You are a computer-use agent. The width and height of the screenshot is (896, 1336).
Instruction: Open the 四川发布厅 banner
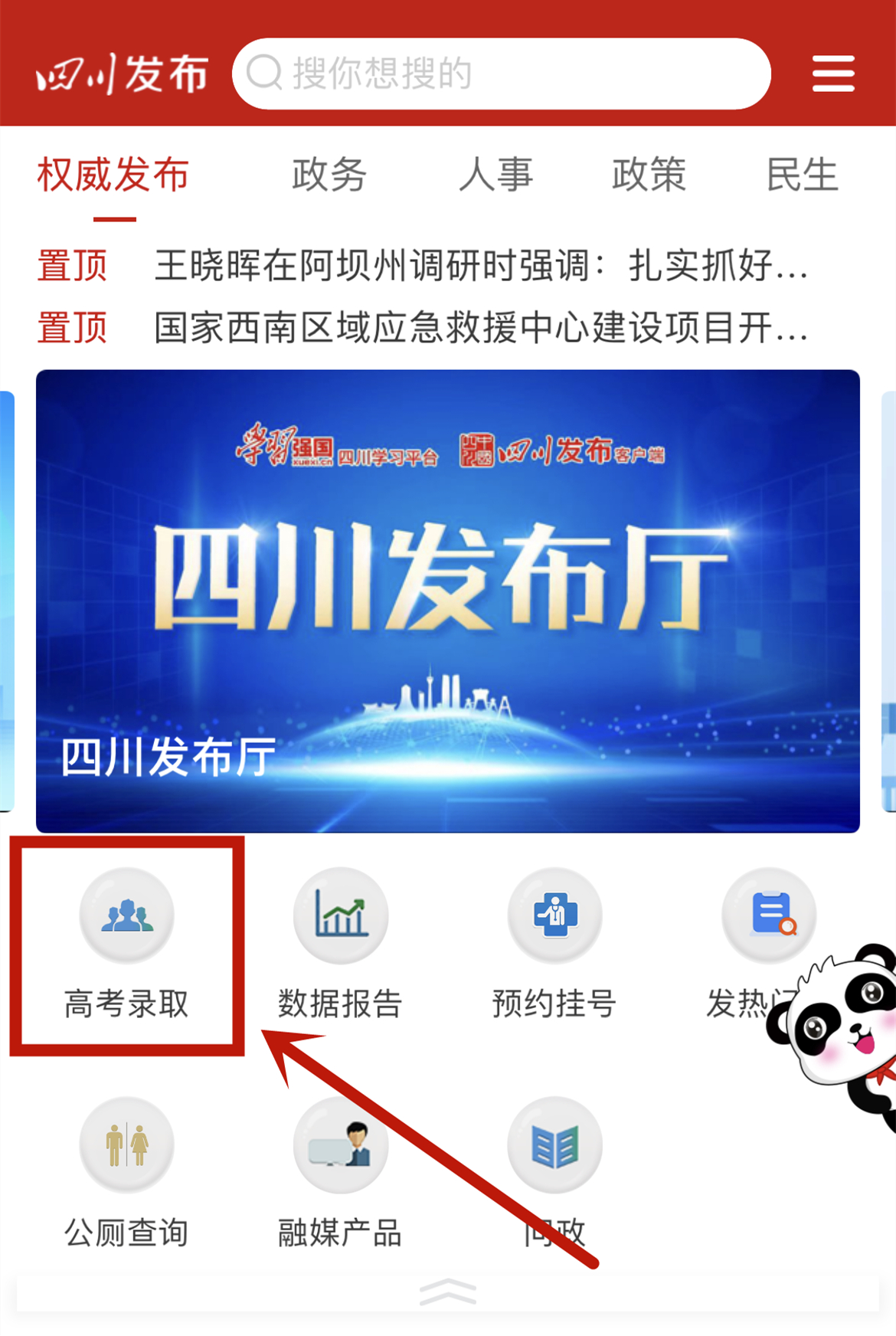[448, 601]
